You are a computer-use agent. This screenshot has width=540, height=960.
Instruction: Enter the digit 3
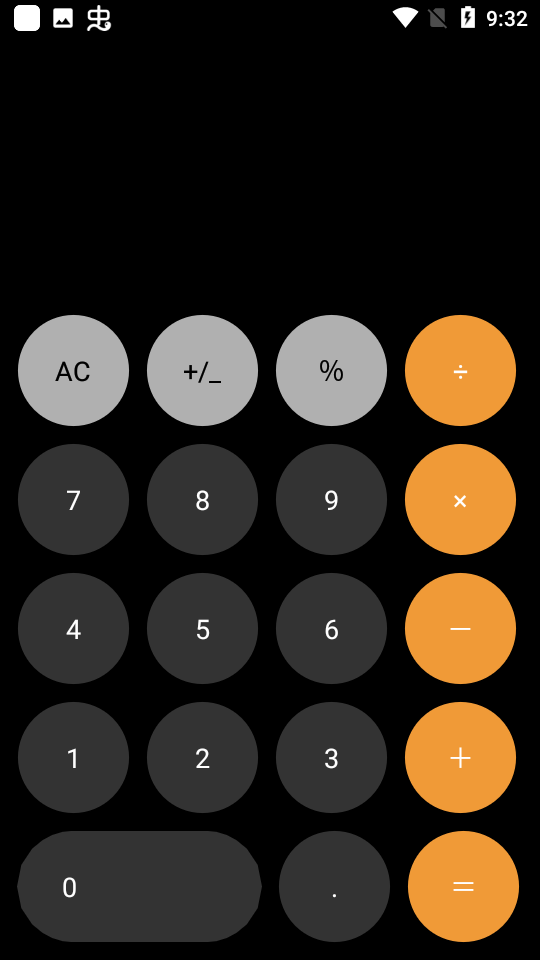click(331, 757)
